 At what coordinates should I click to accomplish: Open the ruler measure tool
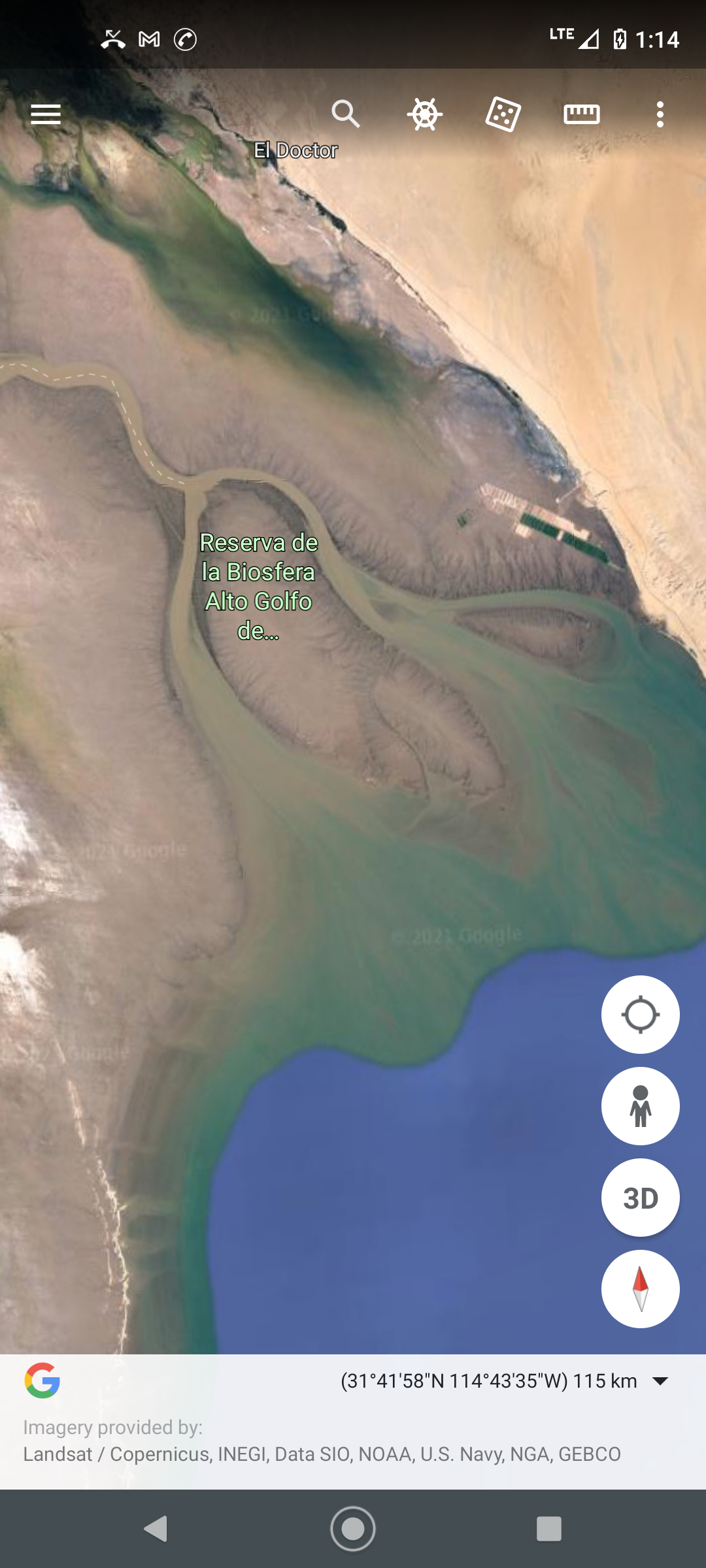click(x=581, y=114)
